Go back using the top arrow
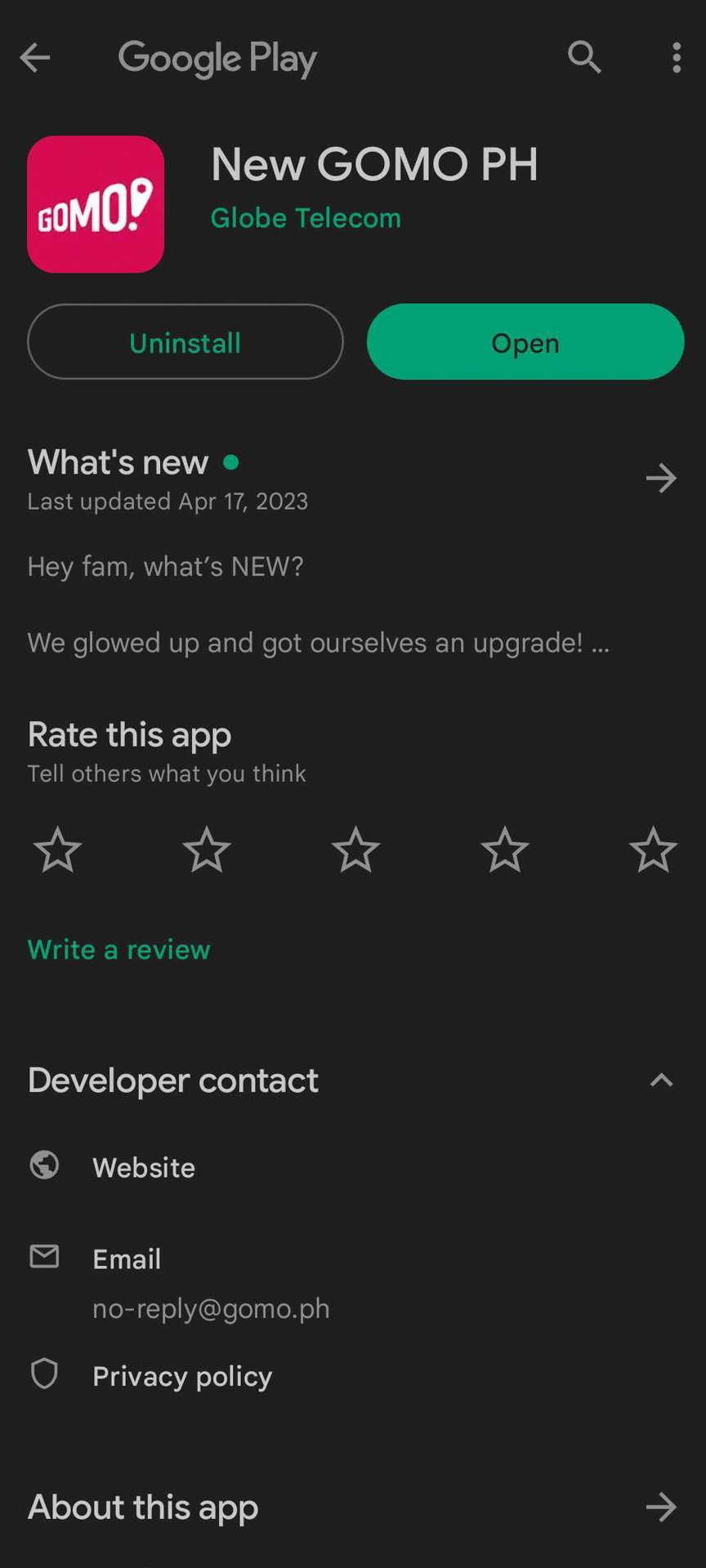 34,57
